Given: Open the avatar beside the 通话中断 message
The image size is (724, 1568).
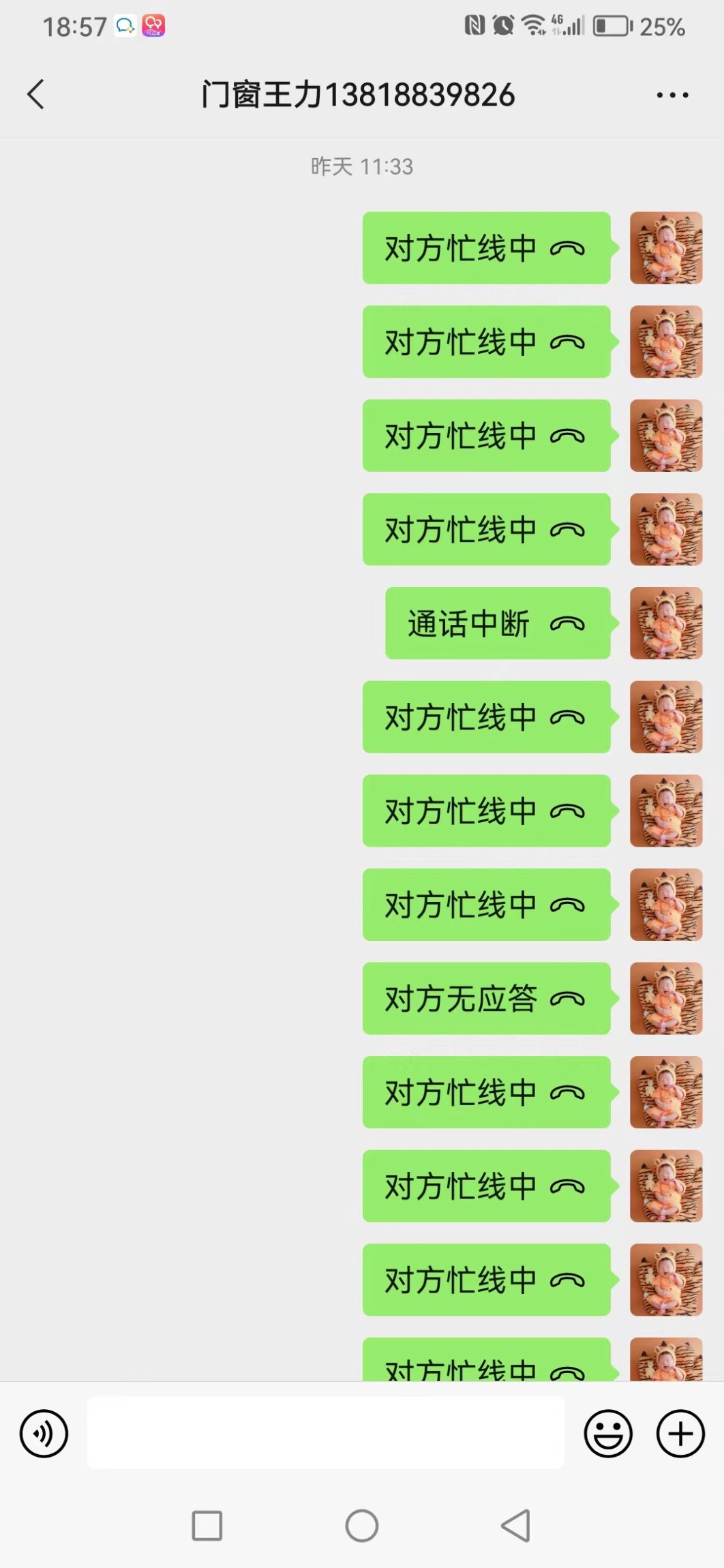Looking at the screenshot, I should click(665, 623).
